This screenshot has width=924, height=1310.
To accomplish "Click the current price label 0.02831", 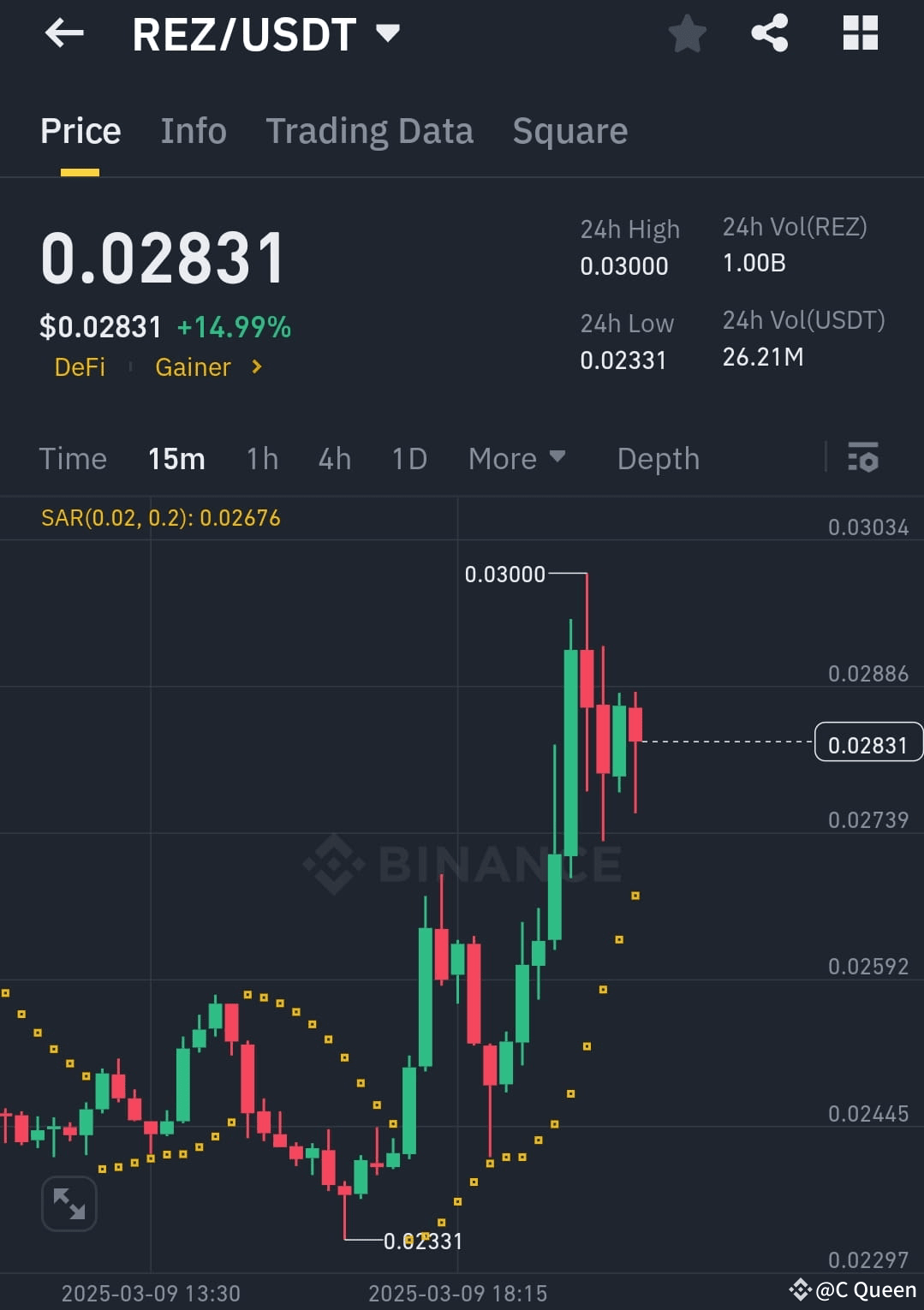I will point(868,744).
